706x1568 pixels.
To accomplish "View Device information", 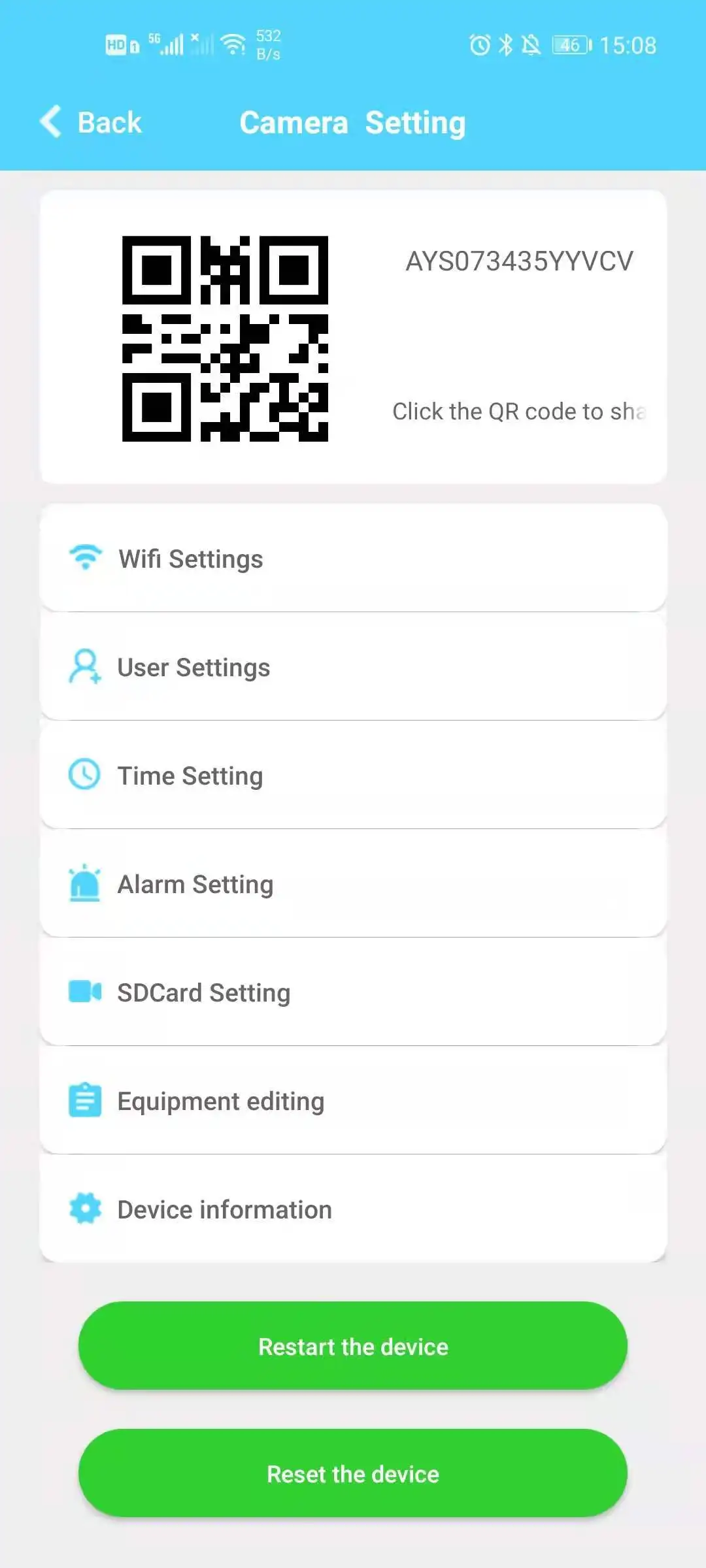I will click(353, 1209).
